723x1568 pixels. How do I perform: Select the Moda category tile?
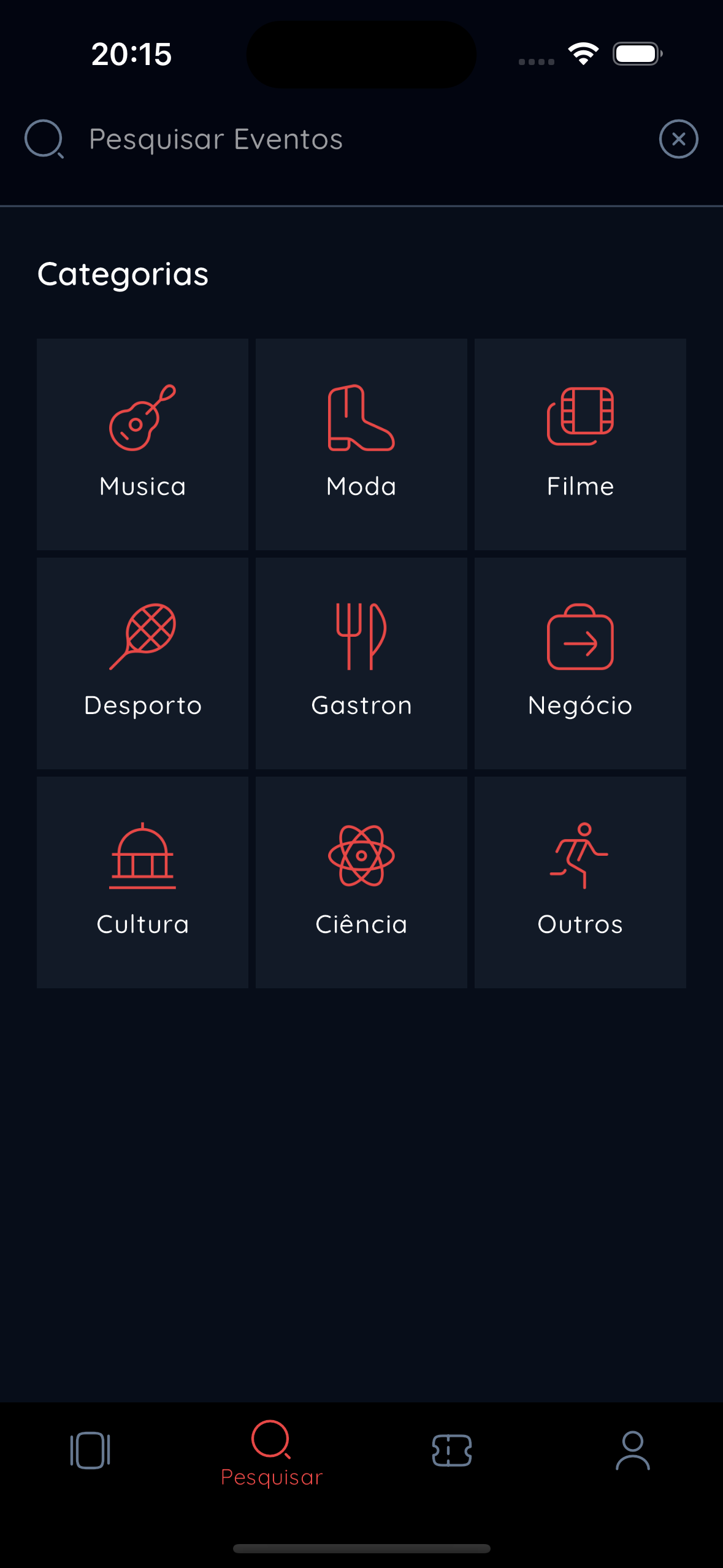tap(361, 444)
